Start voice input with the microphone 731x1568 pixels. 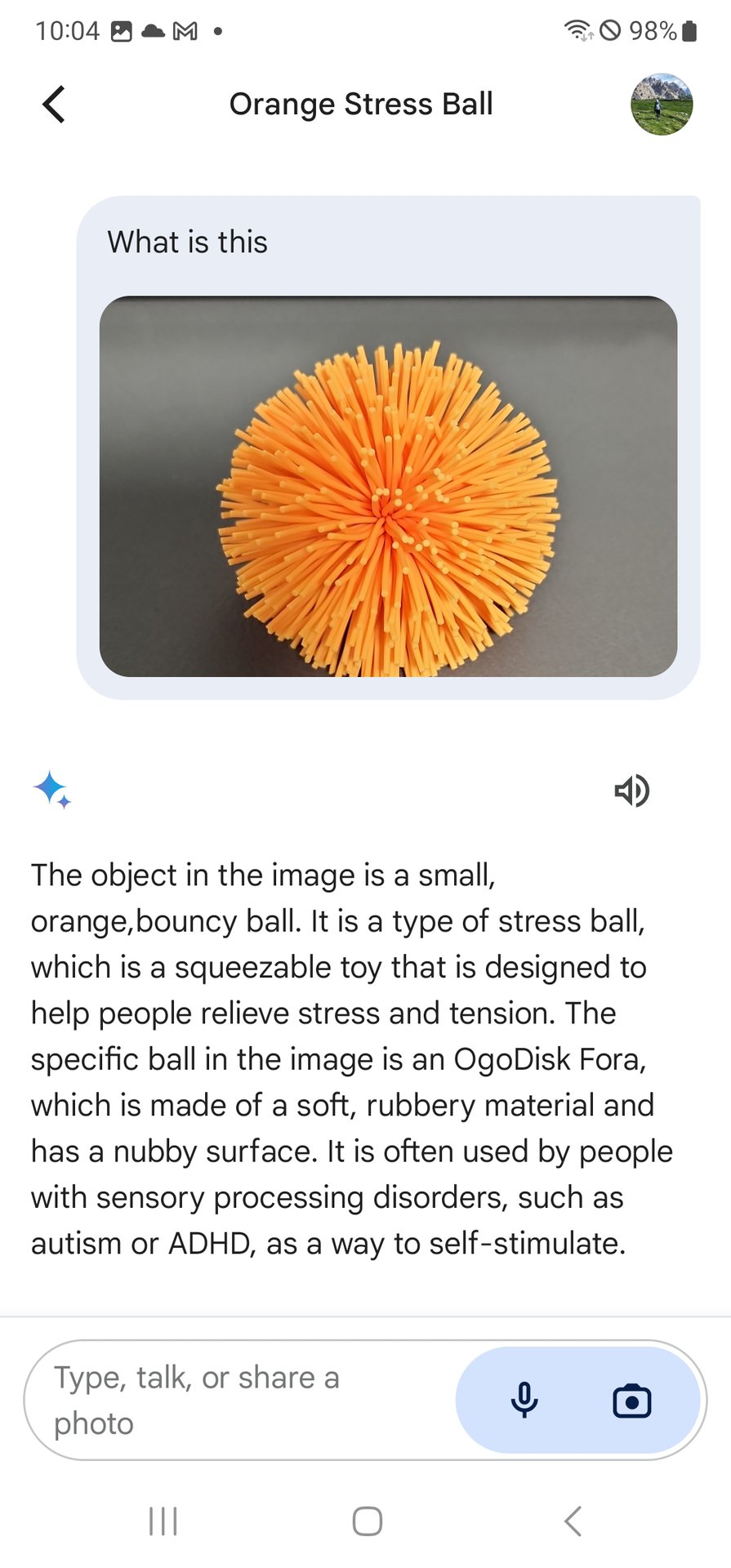(x=524, y=1400)
